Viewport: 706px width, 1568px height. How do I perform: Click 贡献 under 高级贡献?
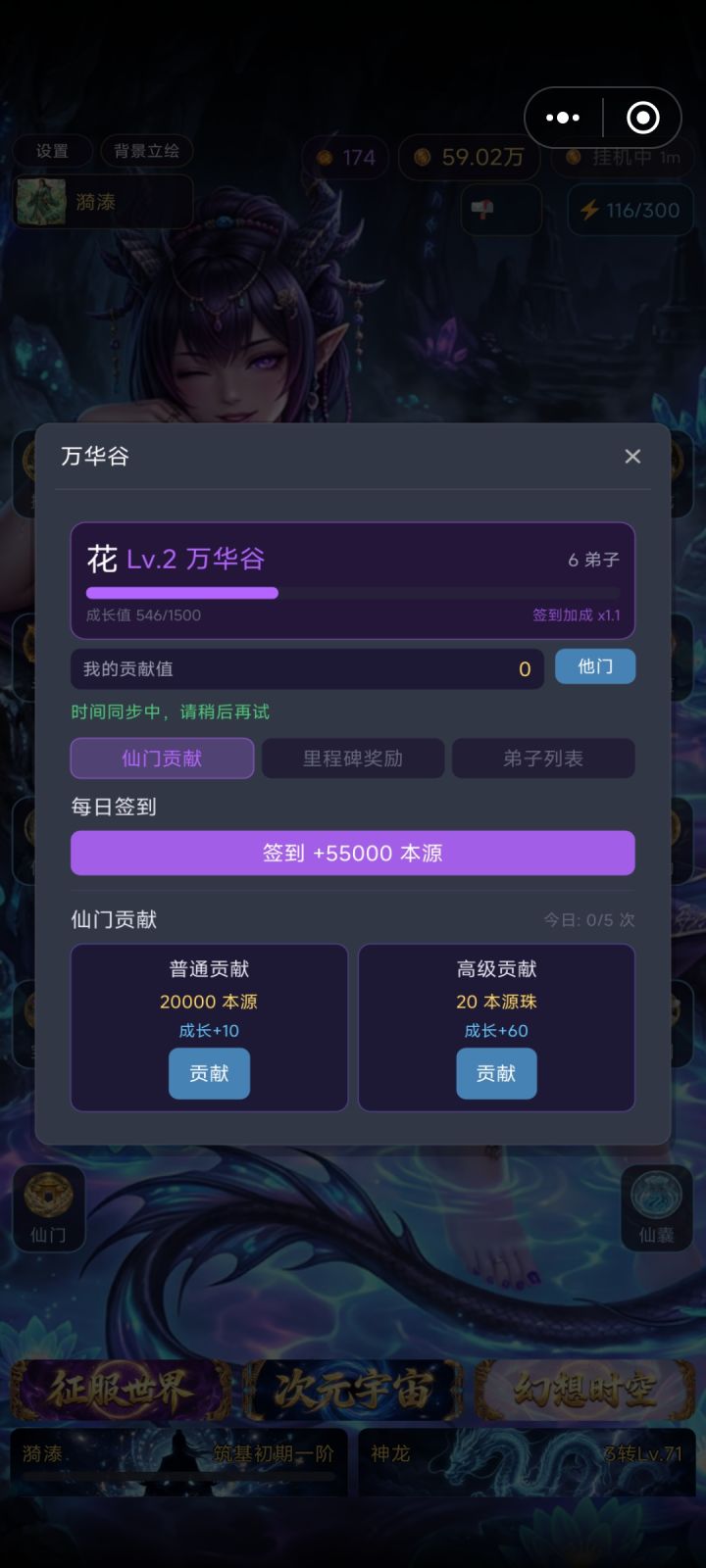pos(496,1073)
